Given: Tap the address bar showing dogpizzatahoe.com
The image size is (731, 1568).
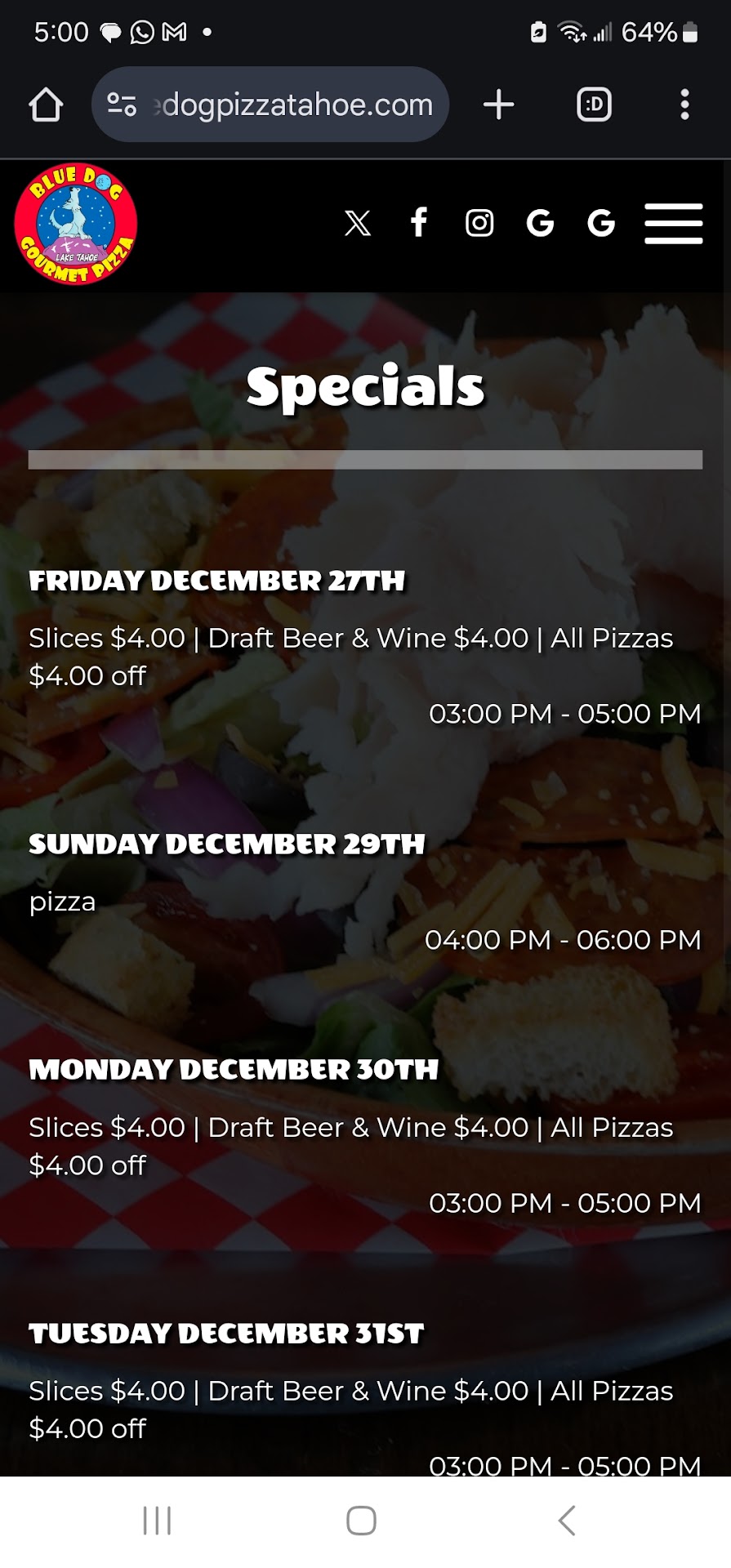Looking at the screenshot, I should coord(294,105).
